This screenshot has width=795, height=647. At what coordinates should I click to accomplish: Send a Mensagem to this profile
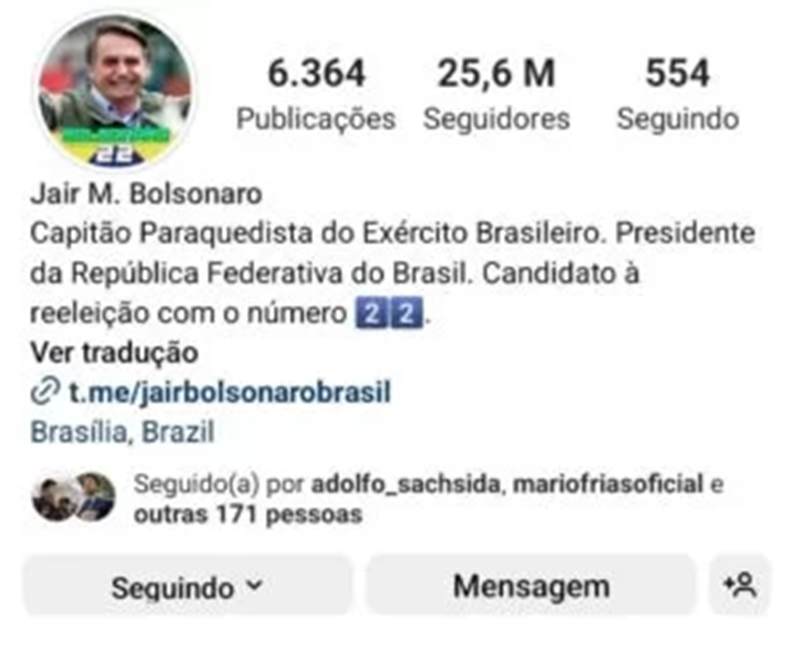click(530, 586)
